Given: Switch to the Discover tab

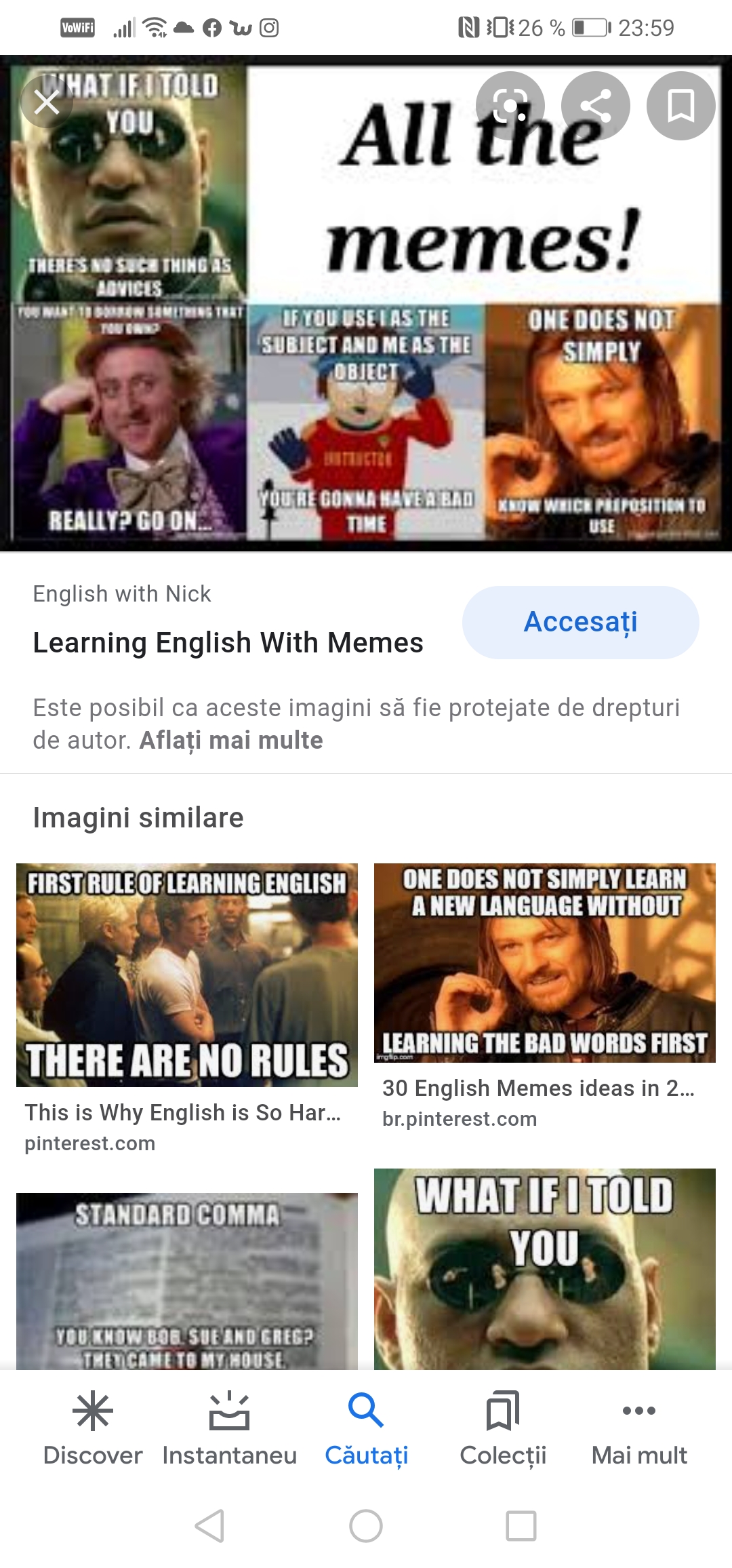Looking at the screenshot, I should [x=93, y=1428].
